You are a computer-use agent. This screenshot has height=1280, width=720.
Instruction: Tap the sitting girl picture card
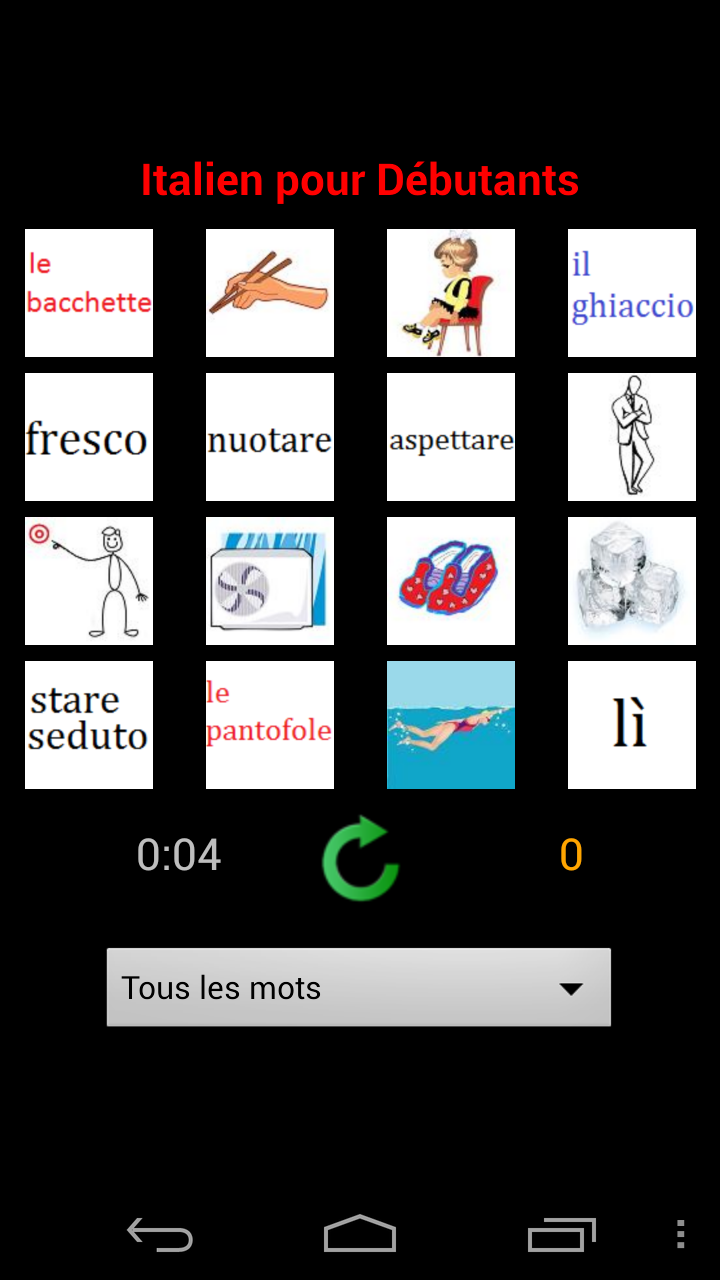tap(450, 293)
